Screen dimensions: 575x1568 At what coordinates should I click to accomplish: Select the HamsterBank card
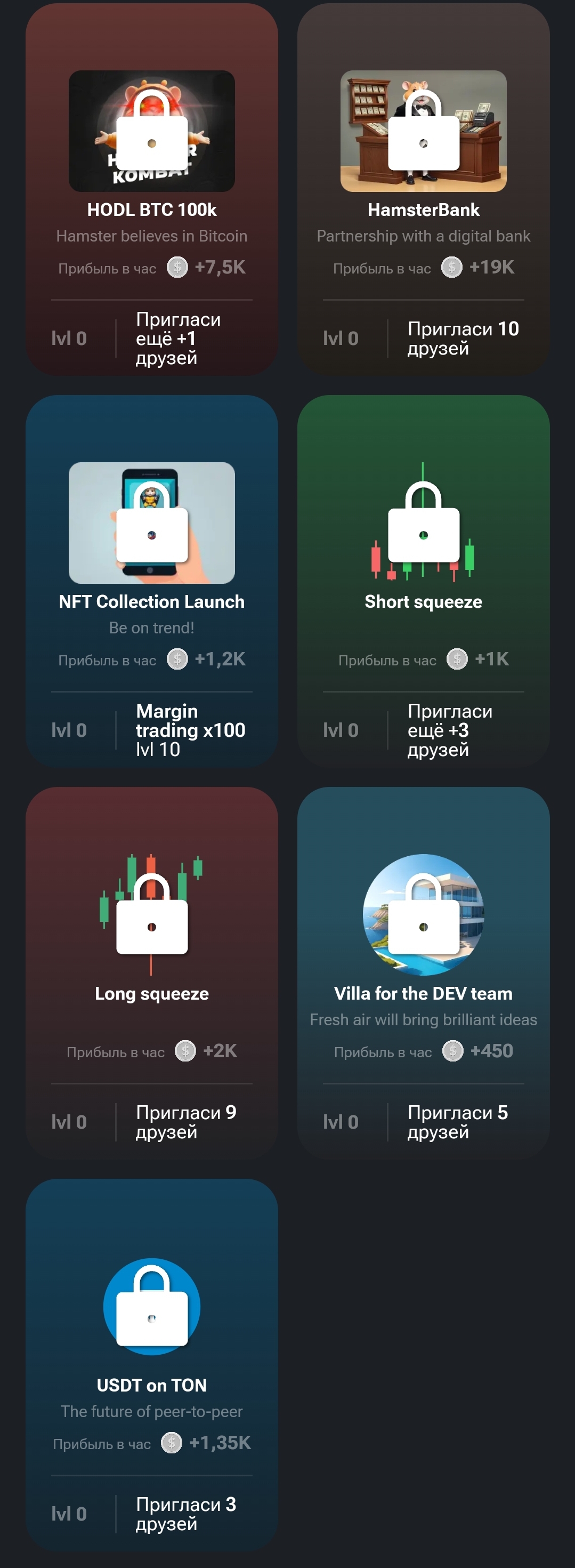pos(423,190)
